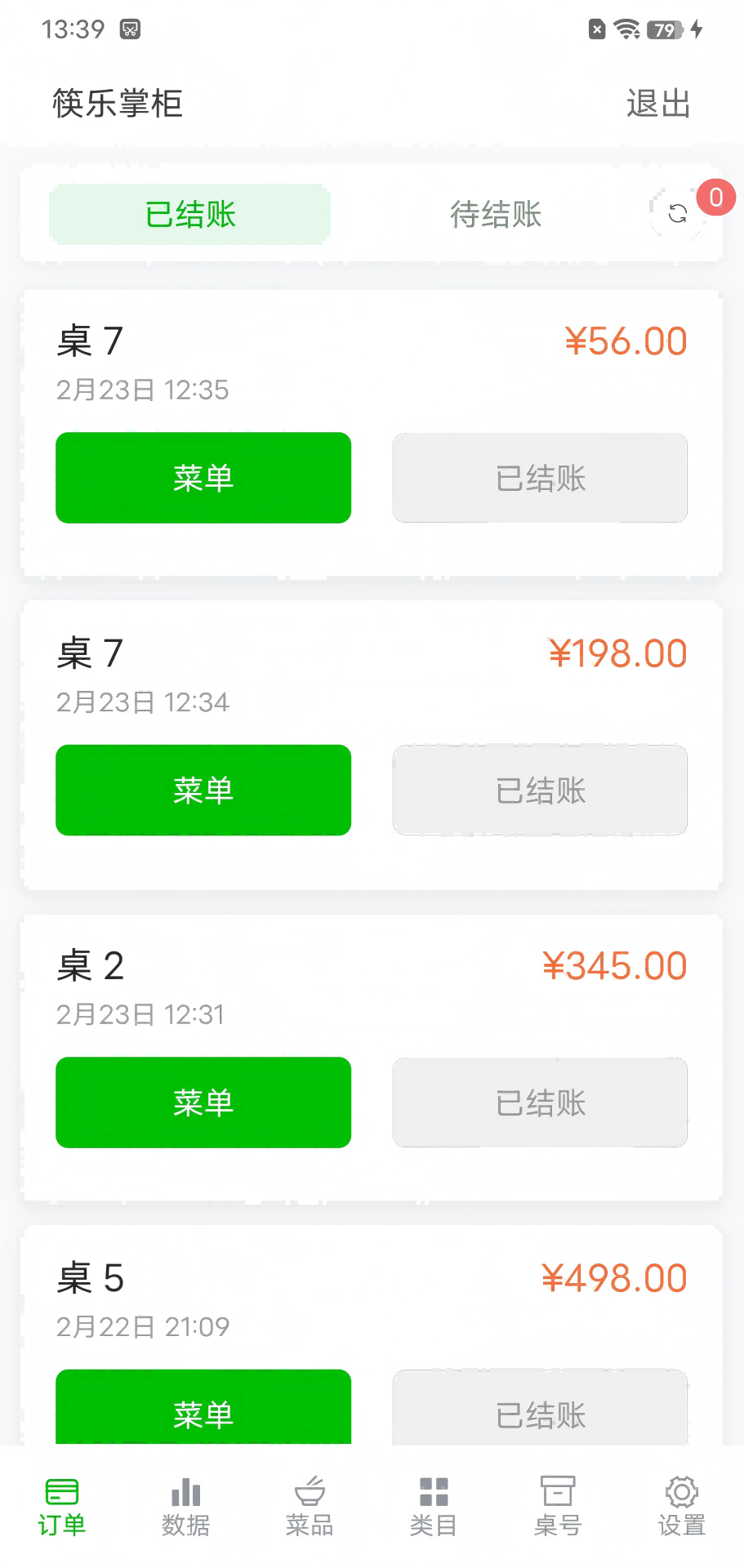Open 菜单 for the 桌2 order
The image size is (744, 1568).
(203, 1102)
